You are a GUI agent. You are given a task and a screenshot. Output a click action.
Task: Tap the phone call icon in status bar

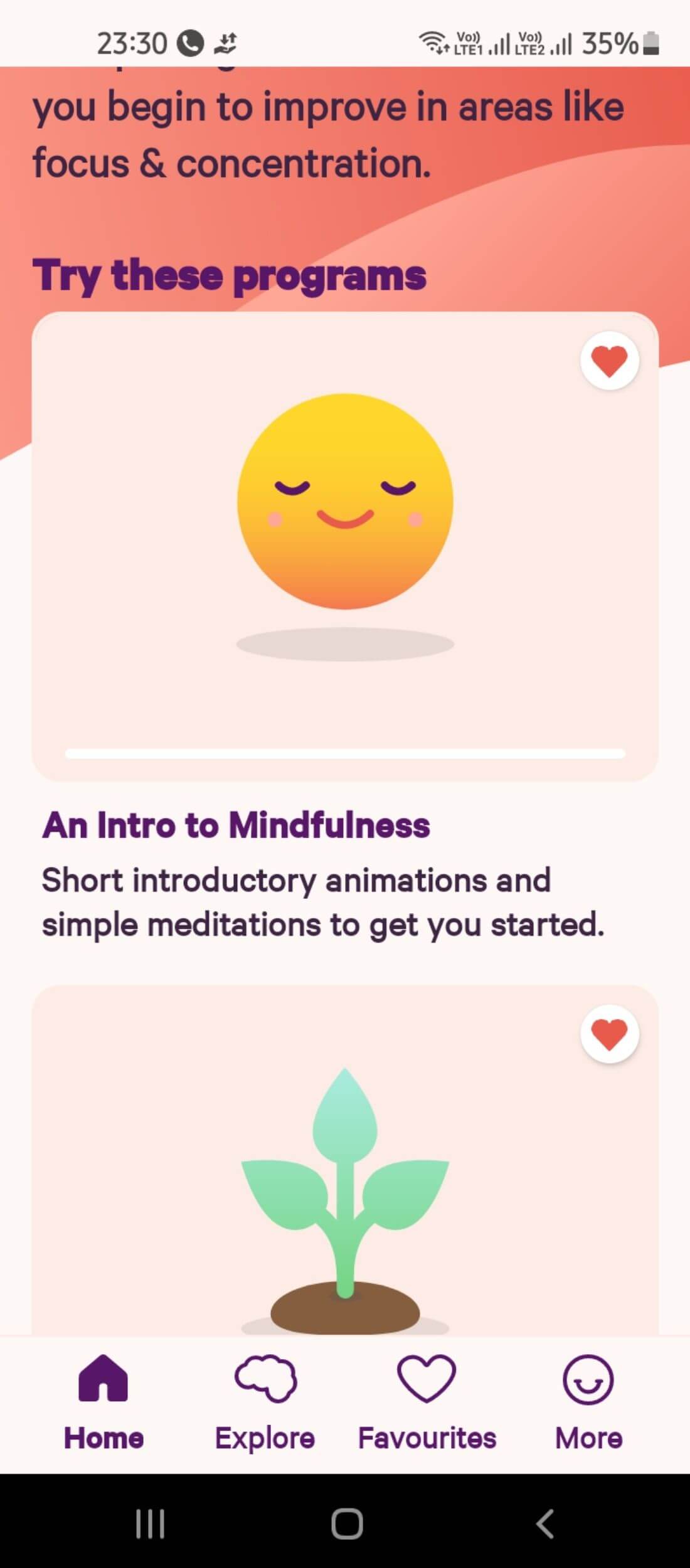coord(191,43)
